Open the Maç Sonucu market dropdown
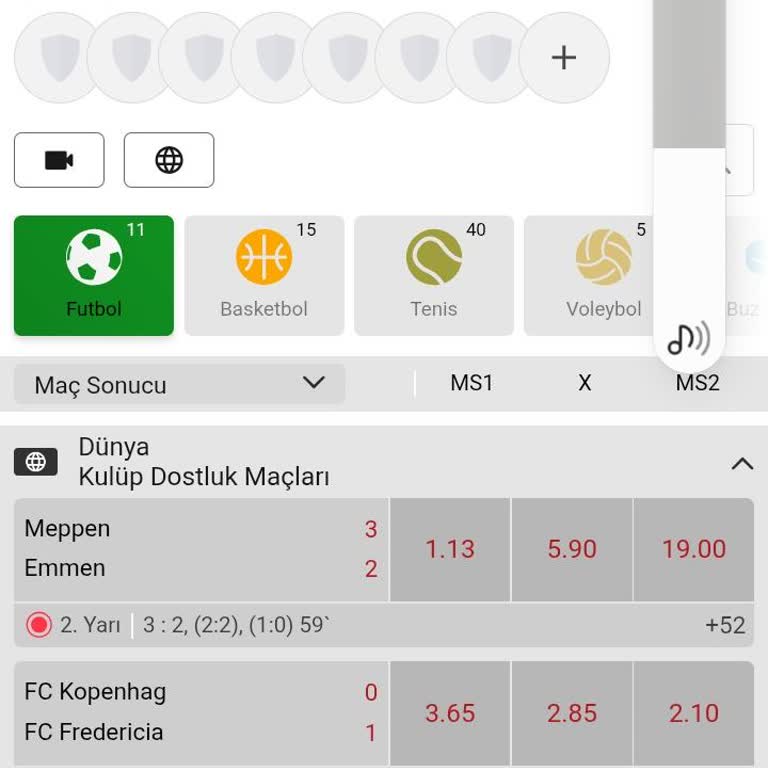This screenshot has height=768, width=768. pos(179,384)
